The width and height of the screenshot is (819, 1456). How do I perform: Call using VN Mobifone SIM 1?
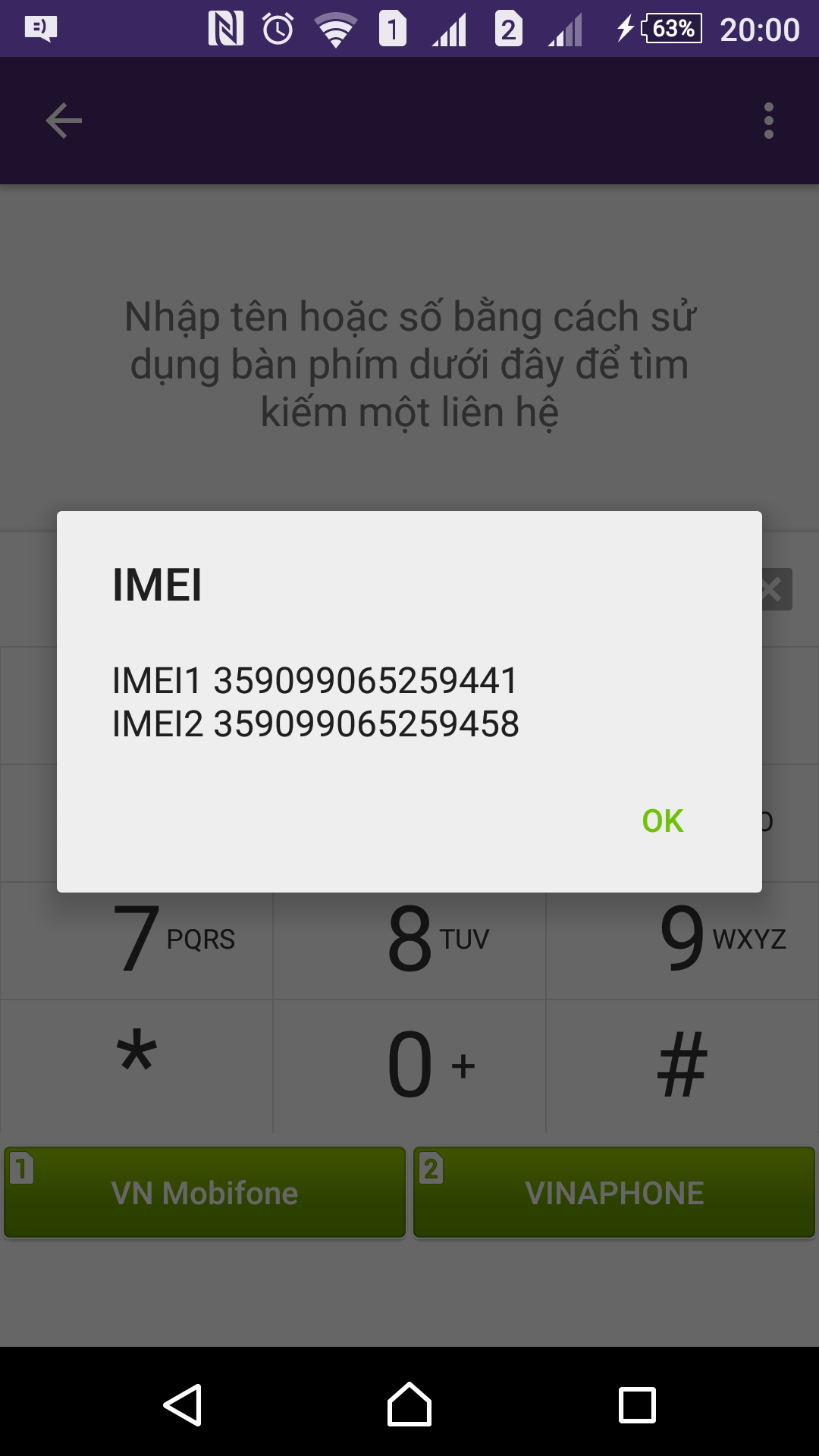[205, 1193]
